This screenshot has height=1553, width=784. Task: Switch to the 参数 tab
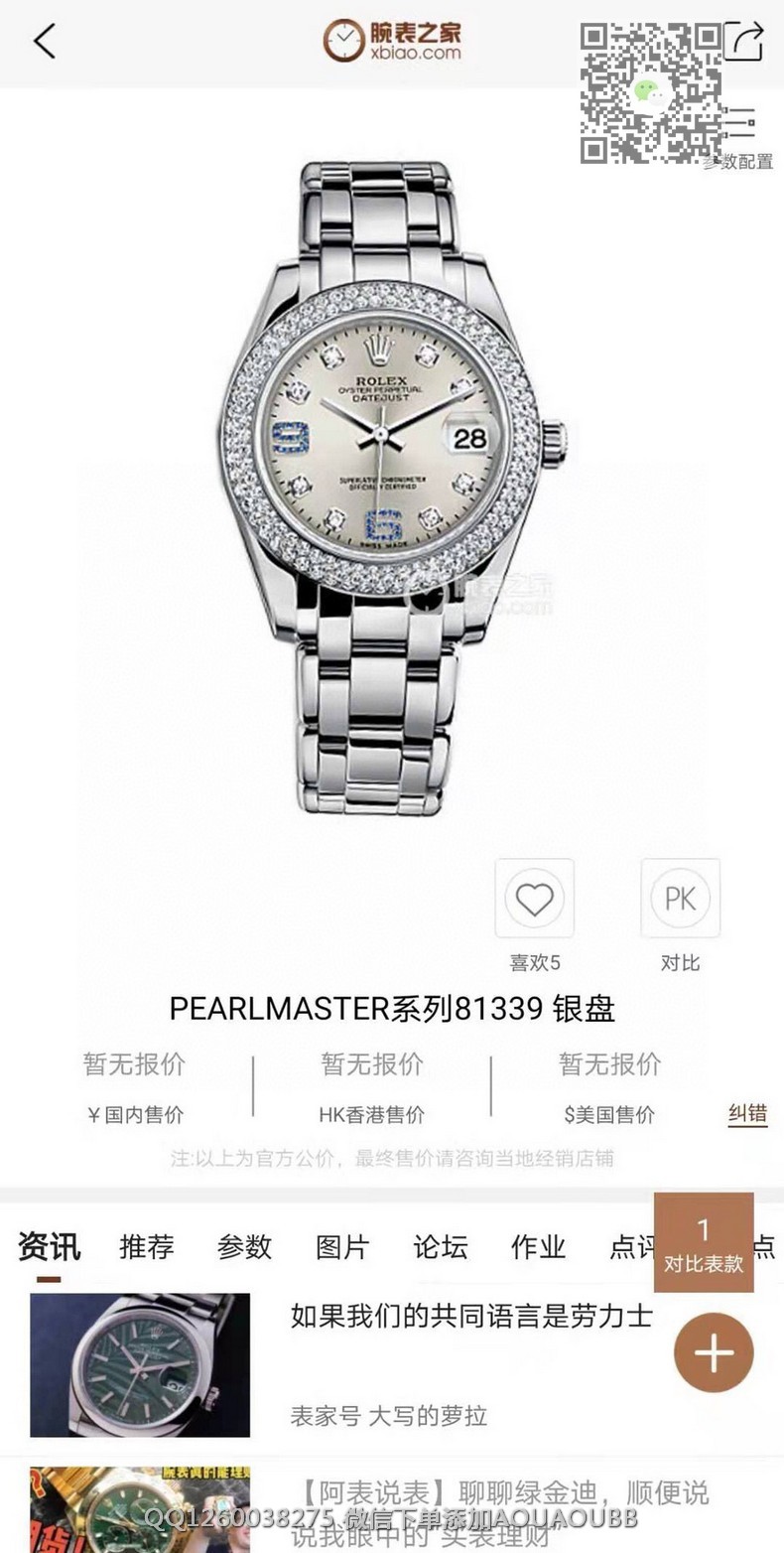tap(244, 1247)
